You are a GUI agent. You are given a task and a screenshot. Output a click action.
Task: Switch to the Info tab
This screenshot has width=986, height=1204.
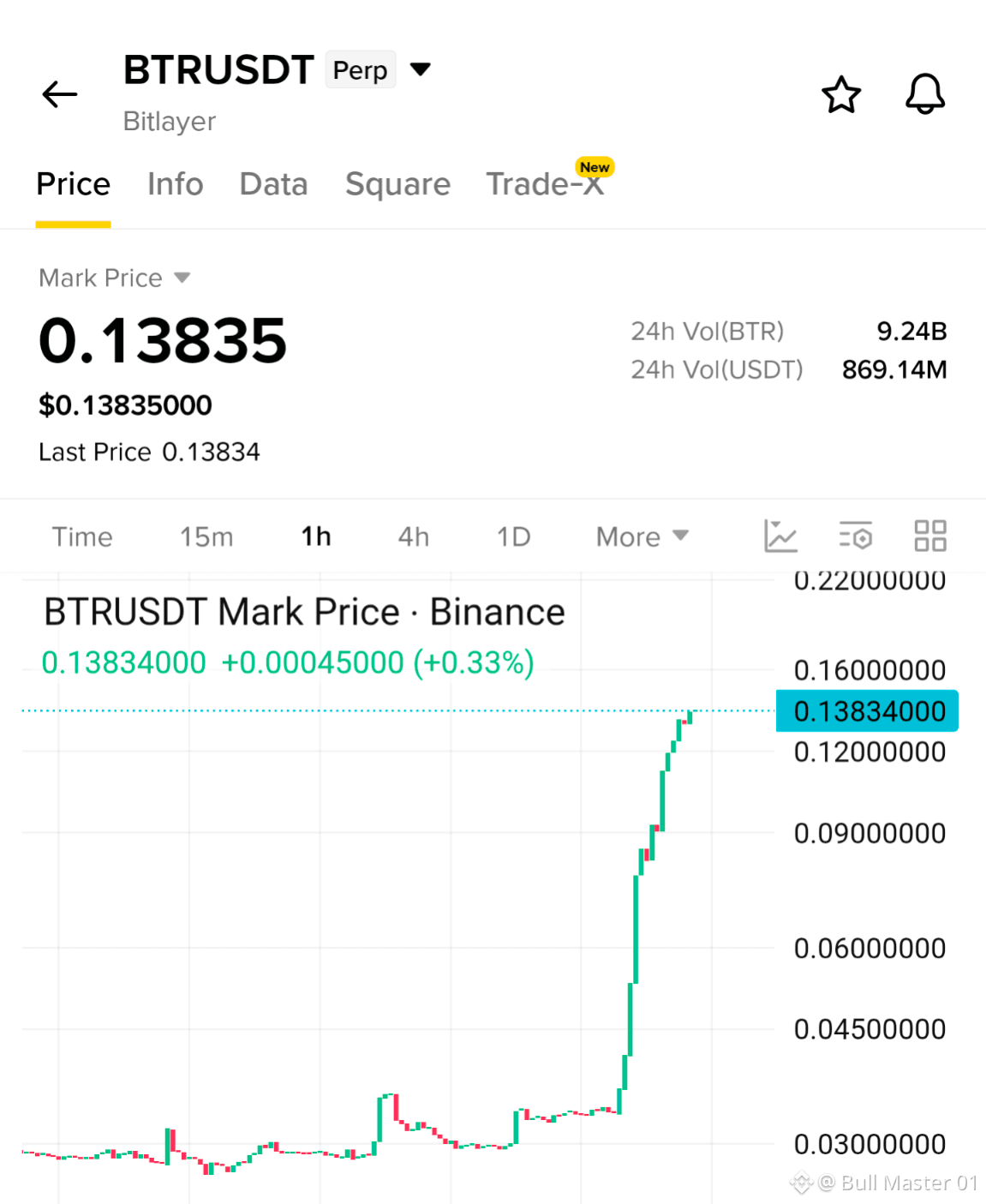click(x=176, y=184)
